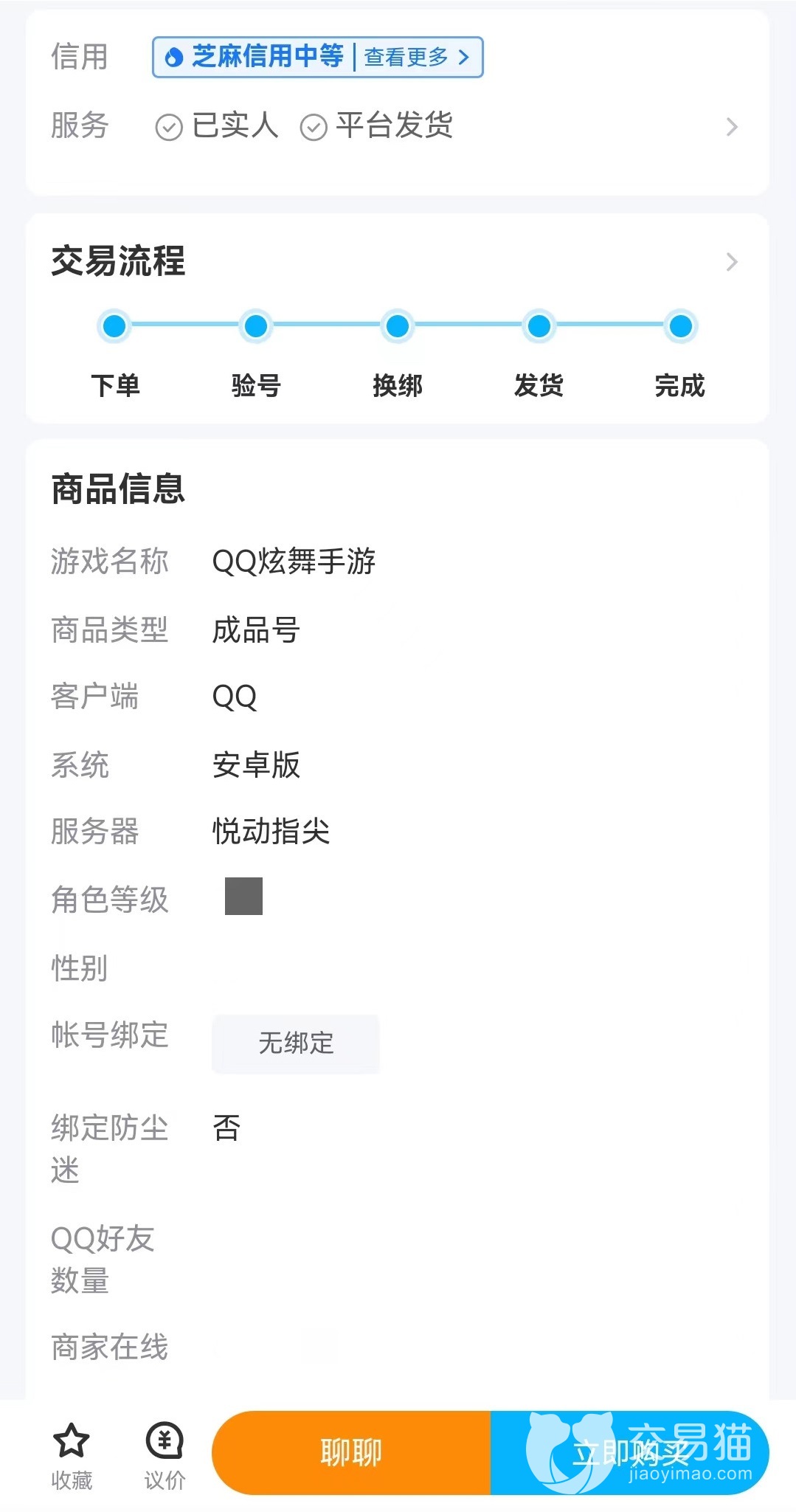Image resolution: width=796 pixels, height=1512 pixels.
Task: Tap 立即购买 to buy now
Action: (629, 1453)
